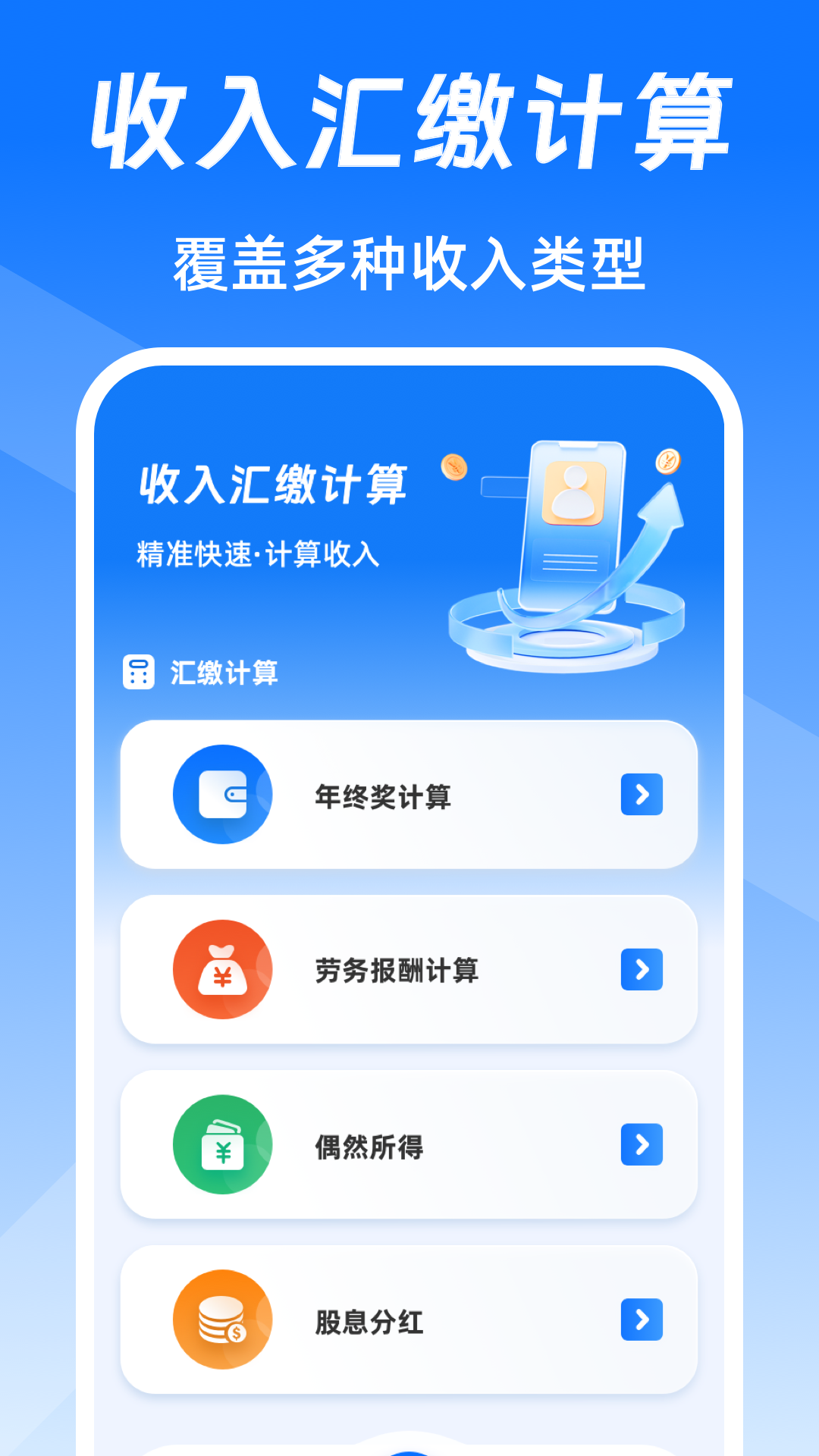Open 劳务报酬计算 via its chevron arrow
819x1456 pixels.
click(x=642, y=969)
